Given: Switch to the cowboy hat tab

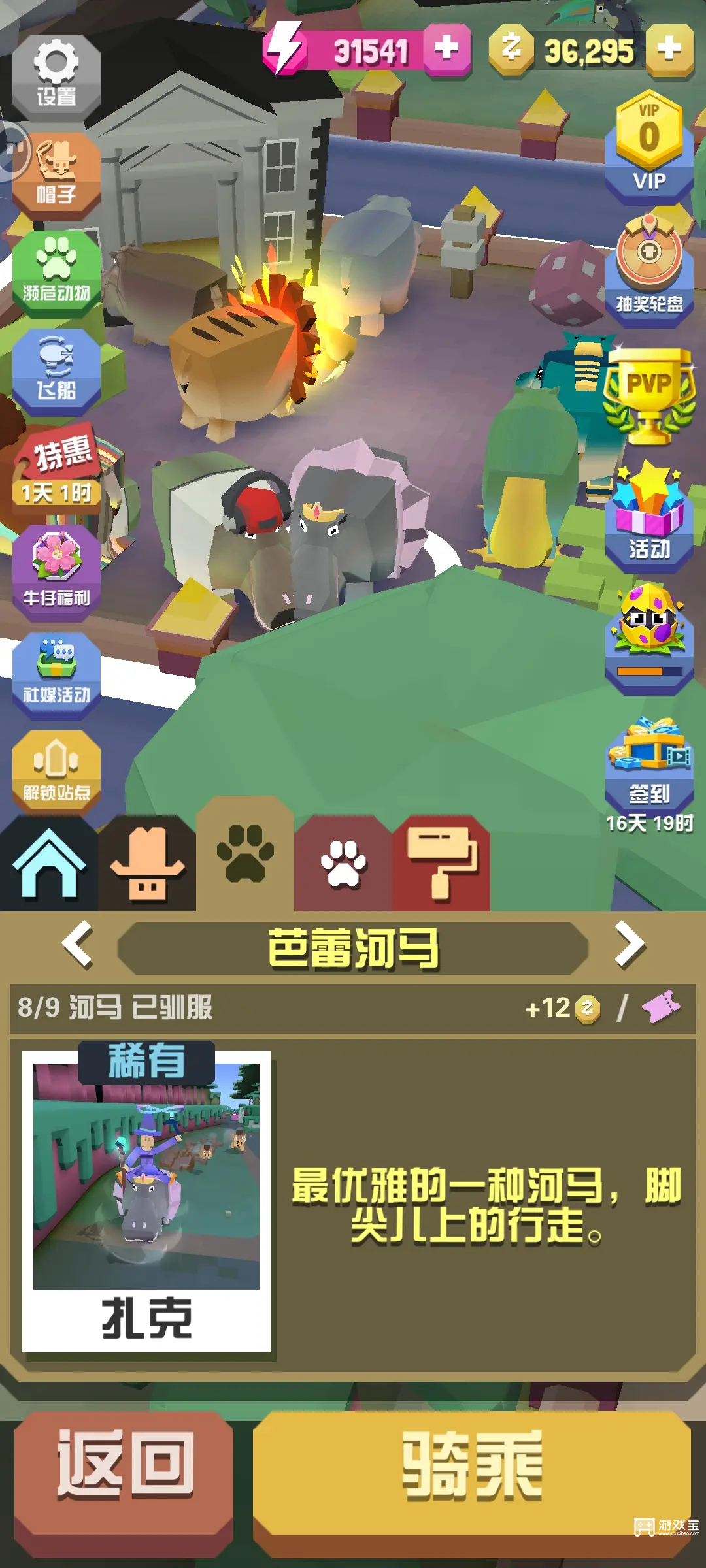Looking at the screenshot, I should [147, 864].
